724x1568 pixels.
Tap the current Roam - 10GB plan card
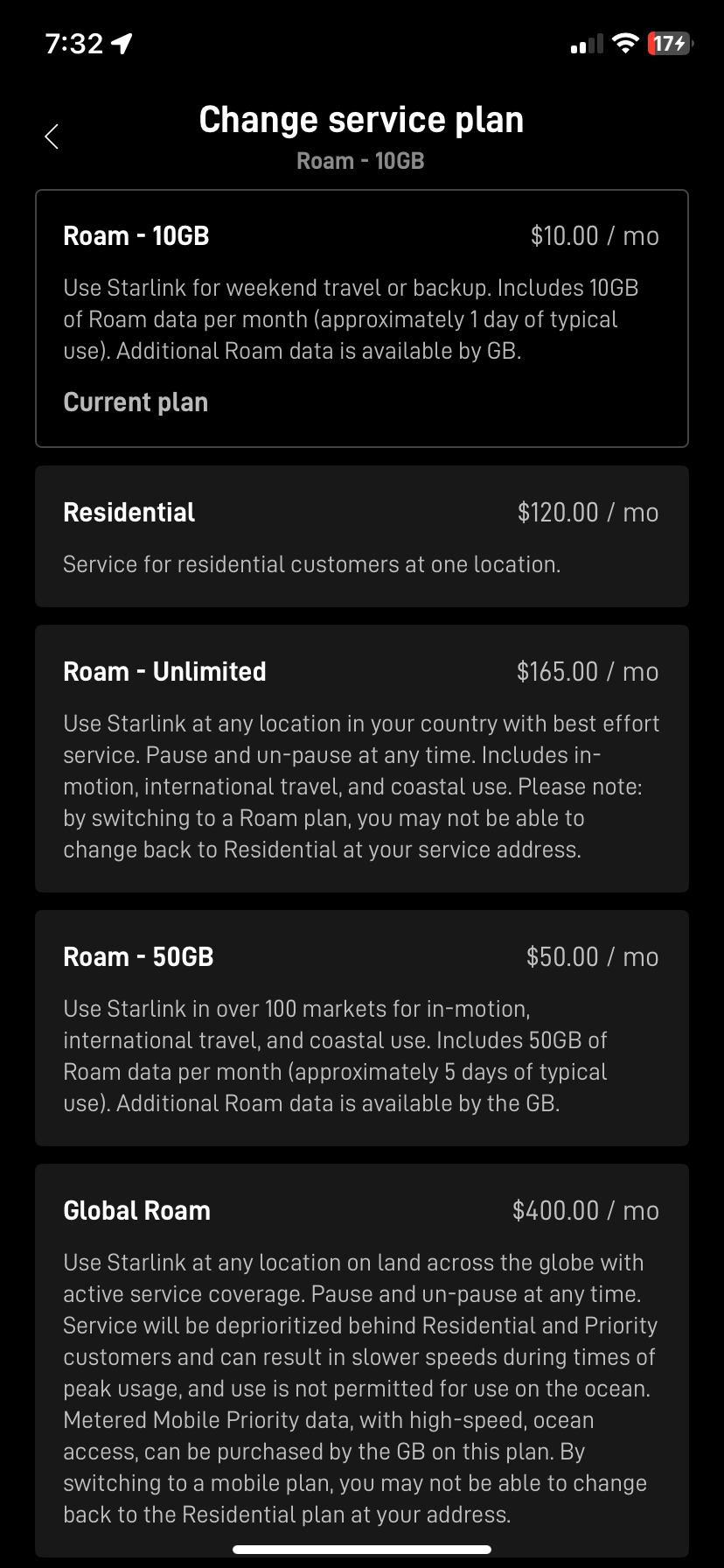point(362,318)
